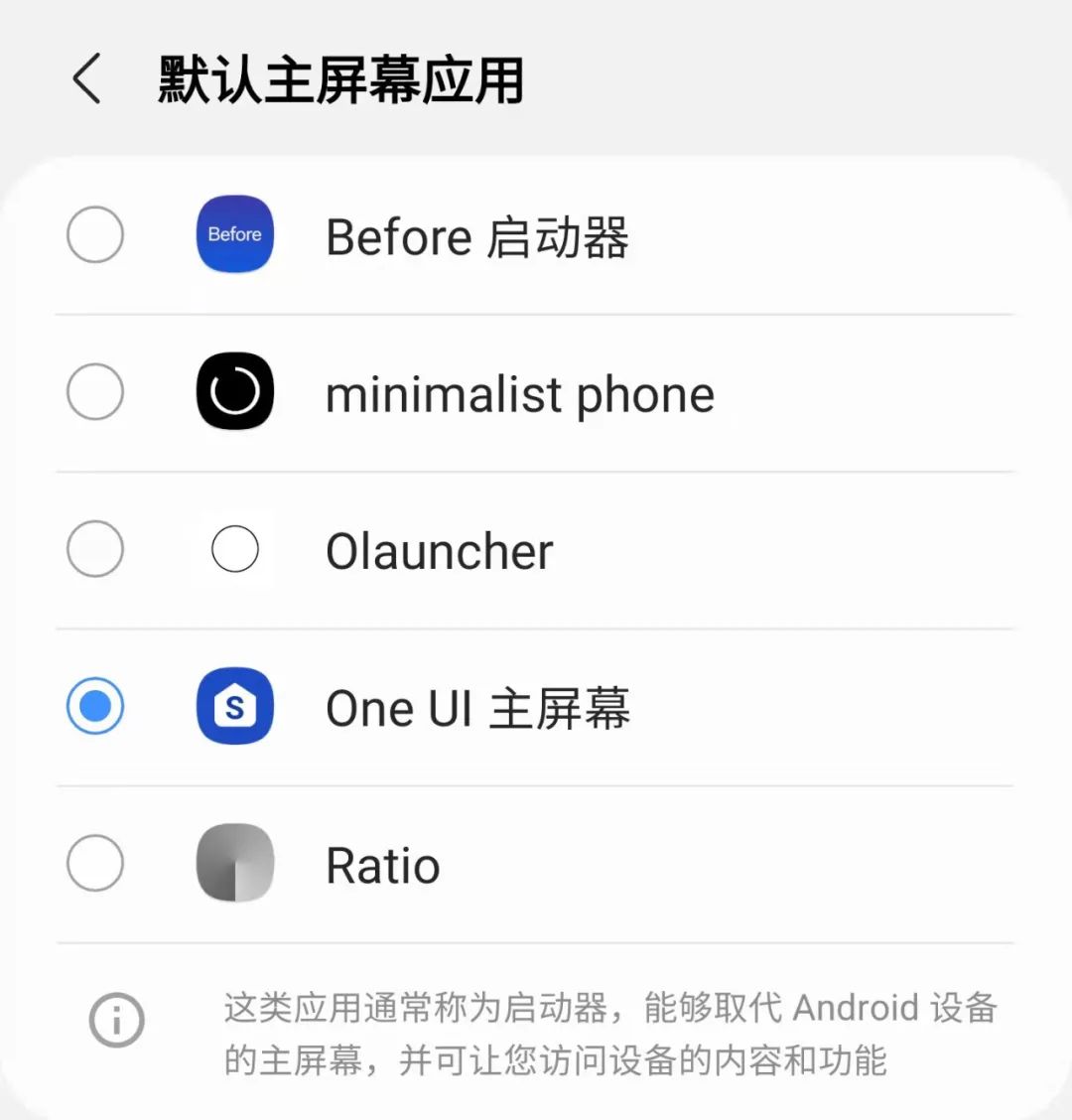Click the Before 启动器 app icon
Screen dimensions: 1072x1120
(x=235, y=235)
